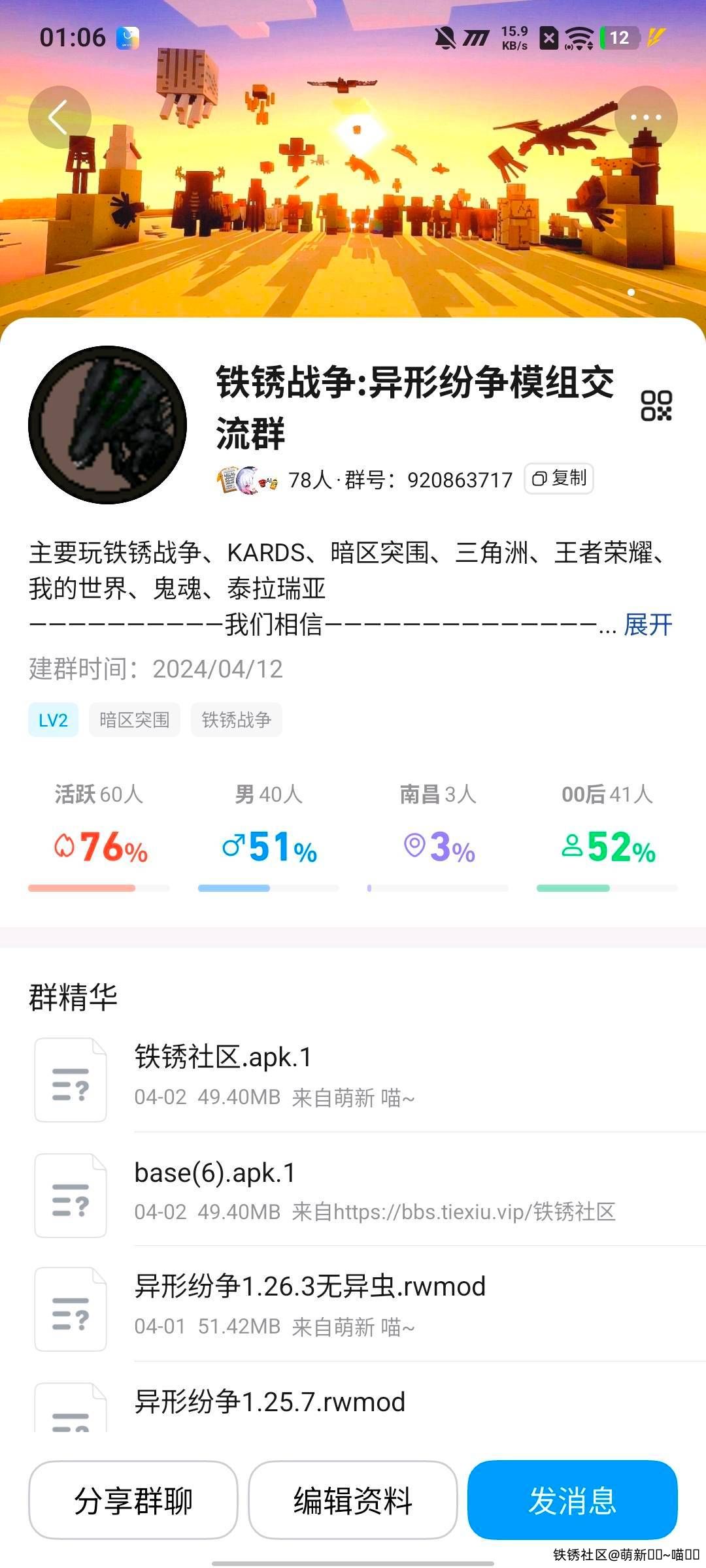Select the 铁锈战争 tag
The width and height of the screenshot is (706, 1568).
point(237,720)
